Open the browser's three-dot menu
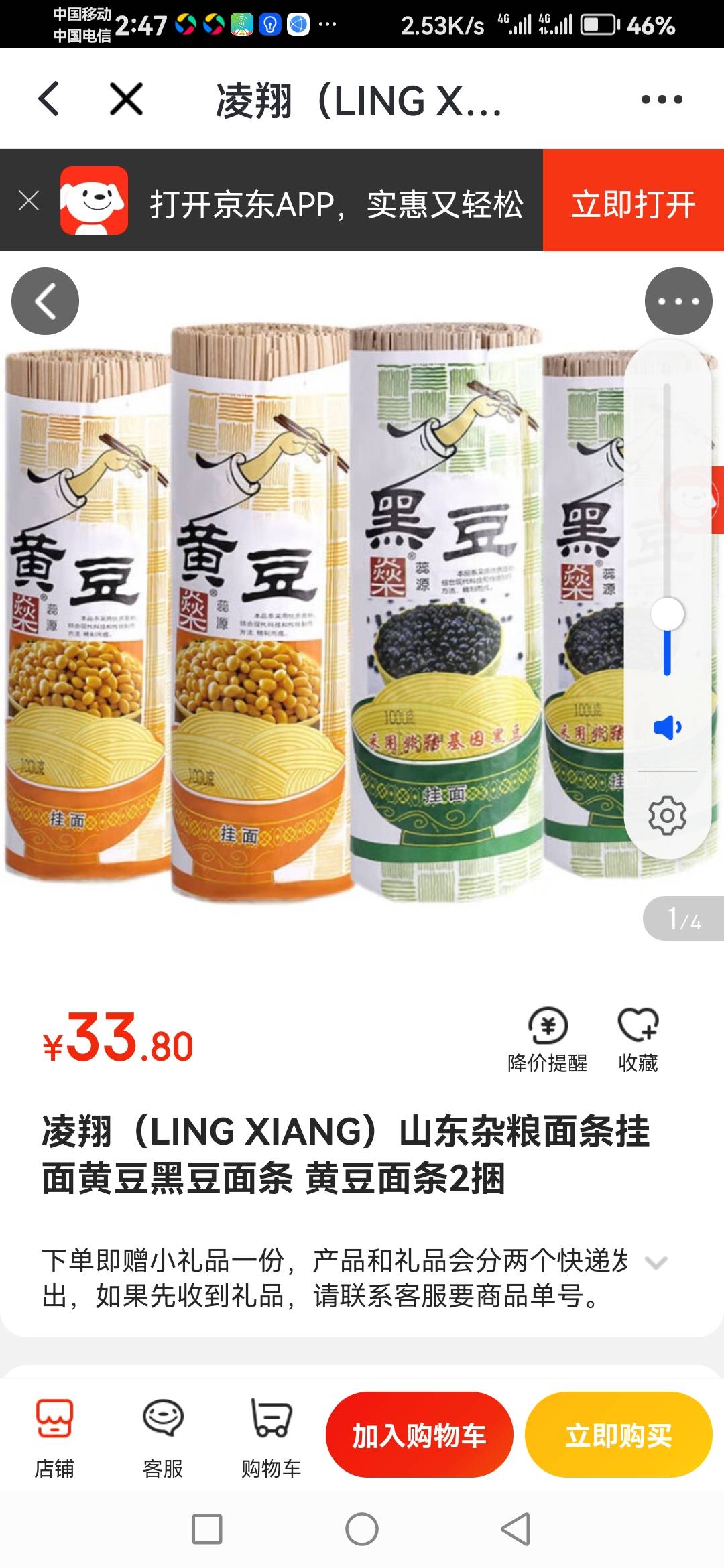This screenshot has height=1568, width=724. pyautogui.click(x=661, y=99)
